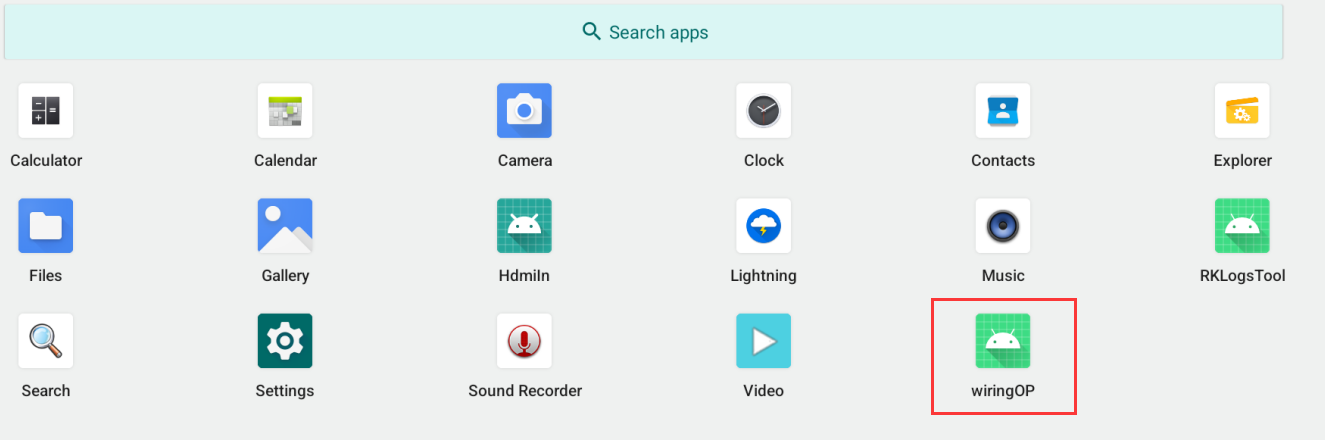The height and width of the screenshot is (440, 1325).
Task: Open the Video app
Action: (x=763, y=341)
